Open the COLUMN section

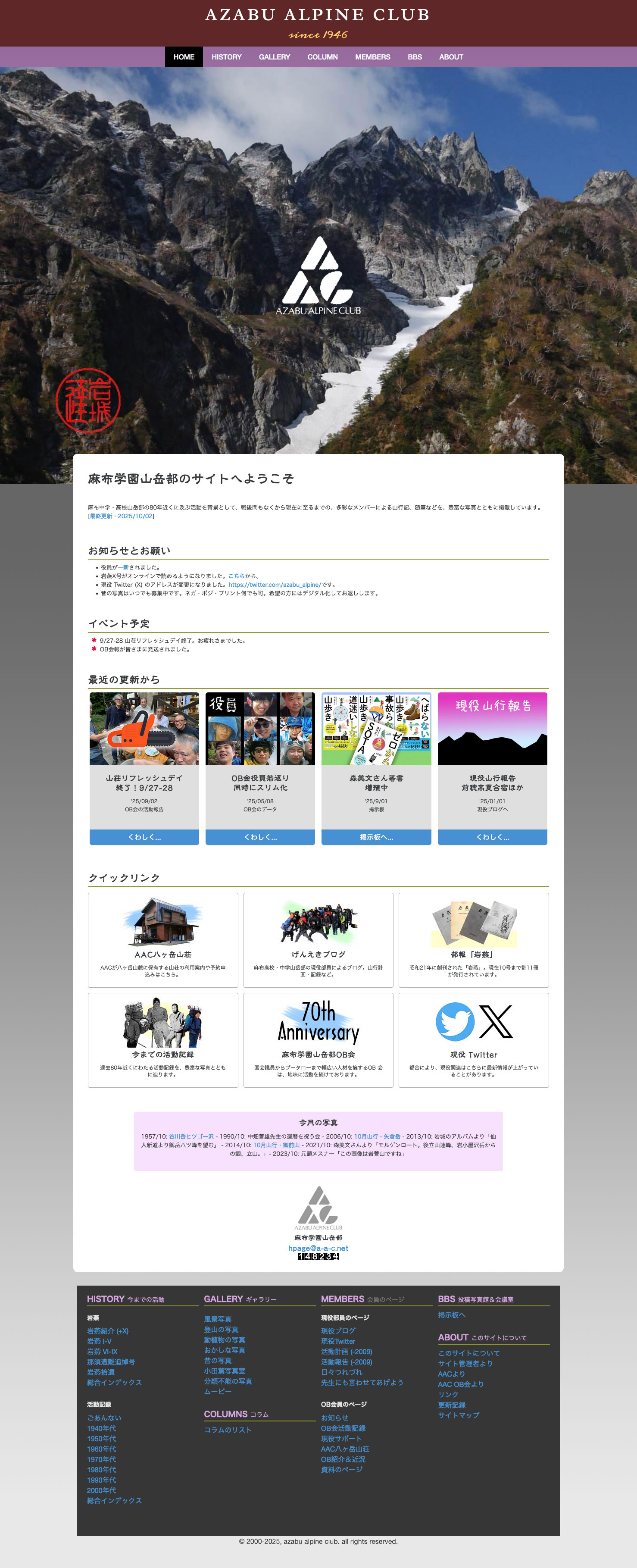click(x=322, y=56)
